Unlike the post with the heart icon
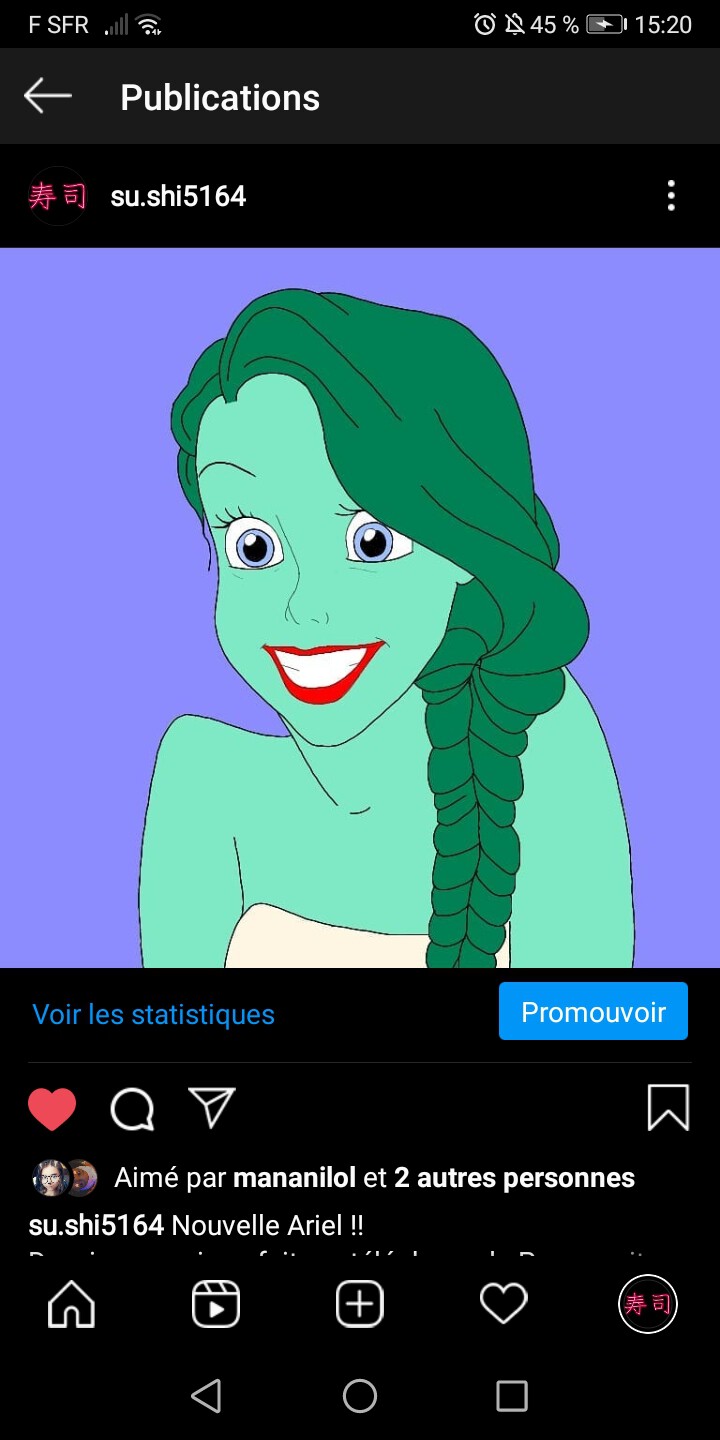The image size is (720, 1440). coord(52,1108)
